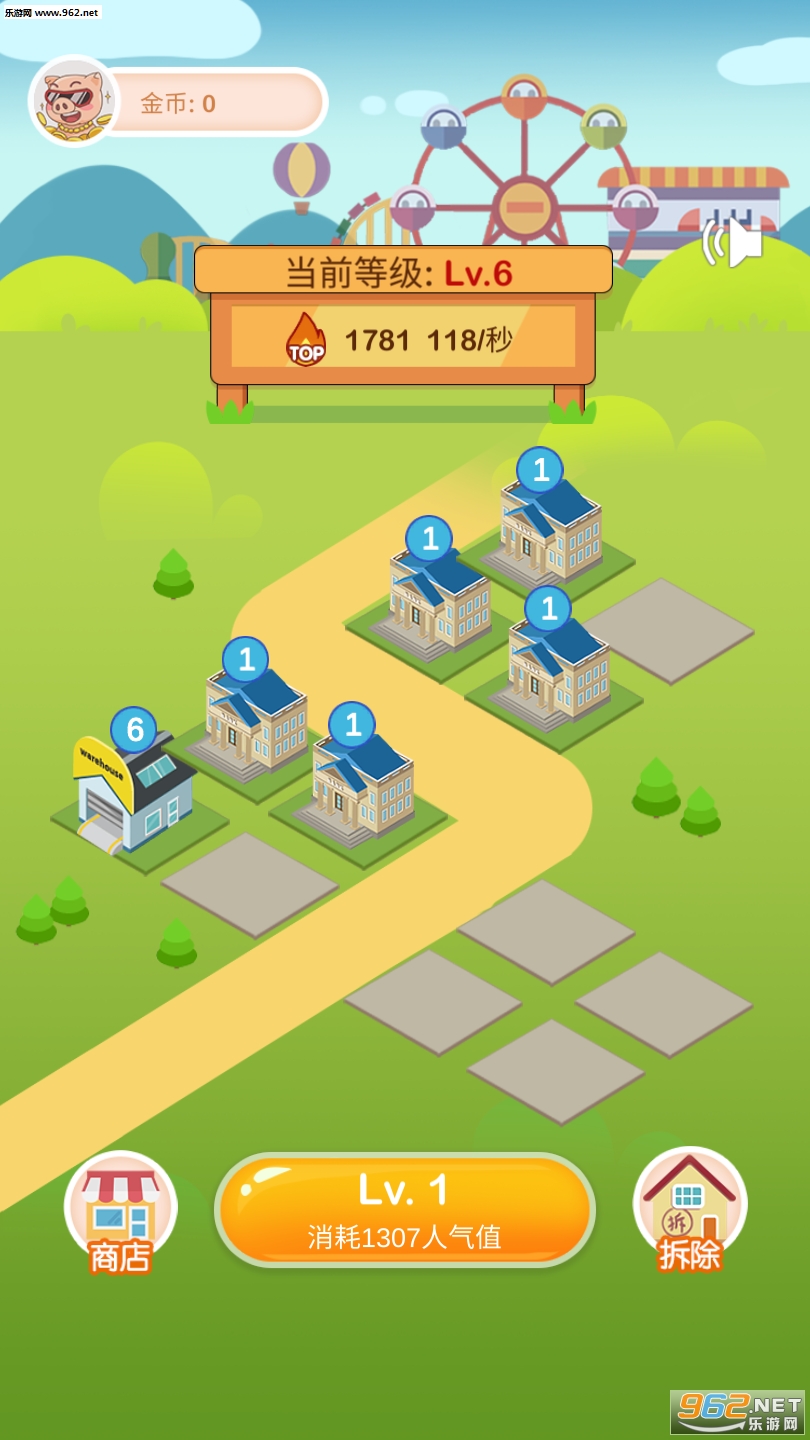This screenshot has width=810, height=1440.
Task: Buy a Lv. 1 building
Action: point(404,1210)
